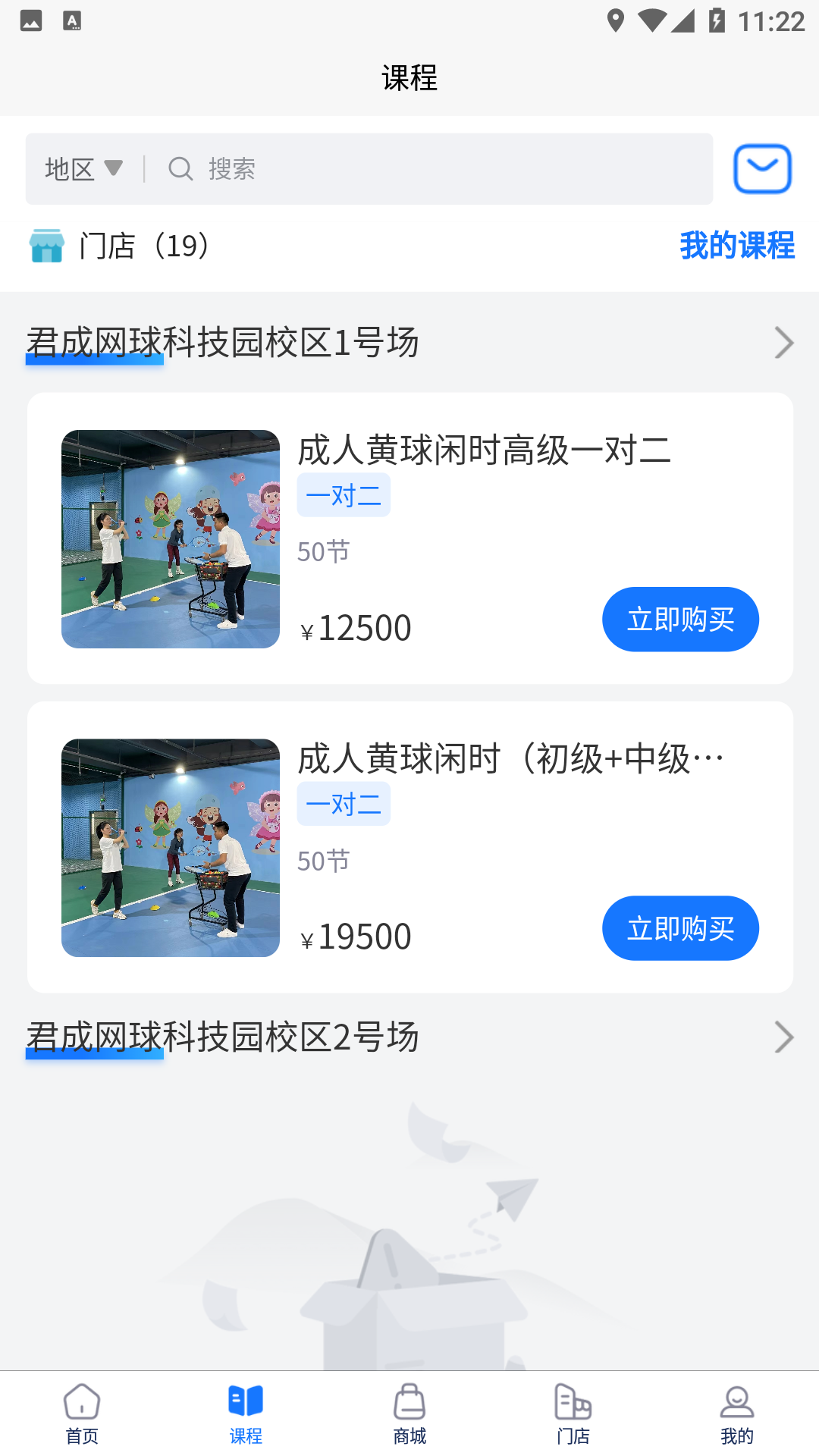Open the 我的 profile icon
This screenshot has width=819, height=1456.
(x=736, y=1408)
